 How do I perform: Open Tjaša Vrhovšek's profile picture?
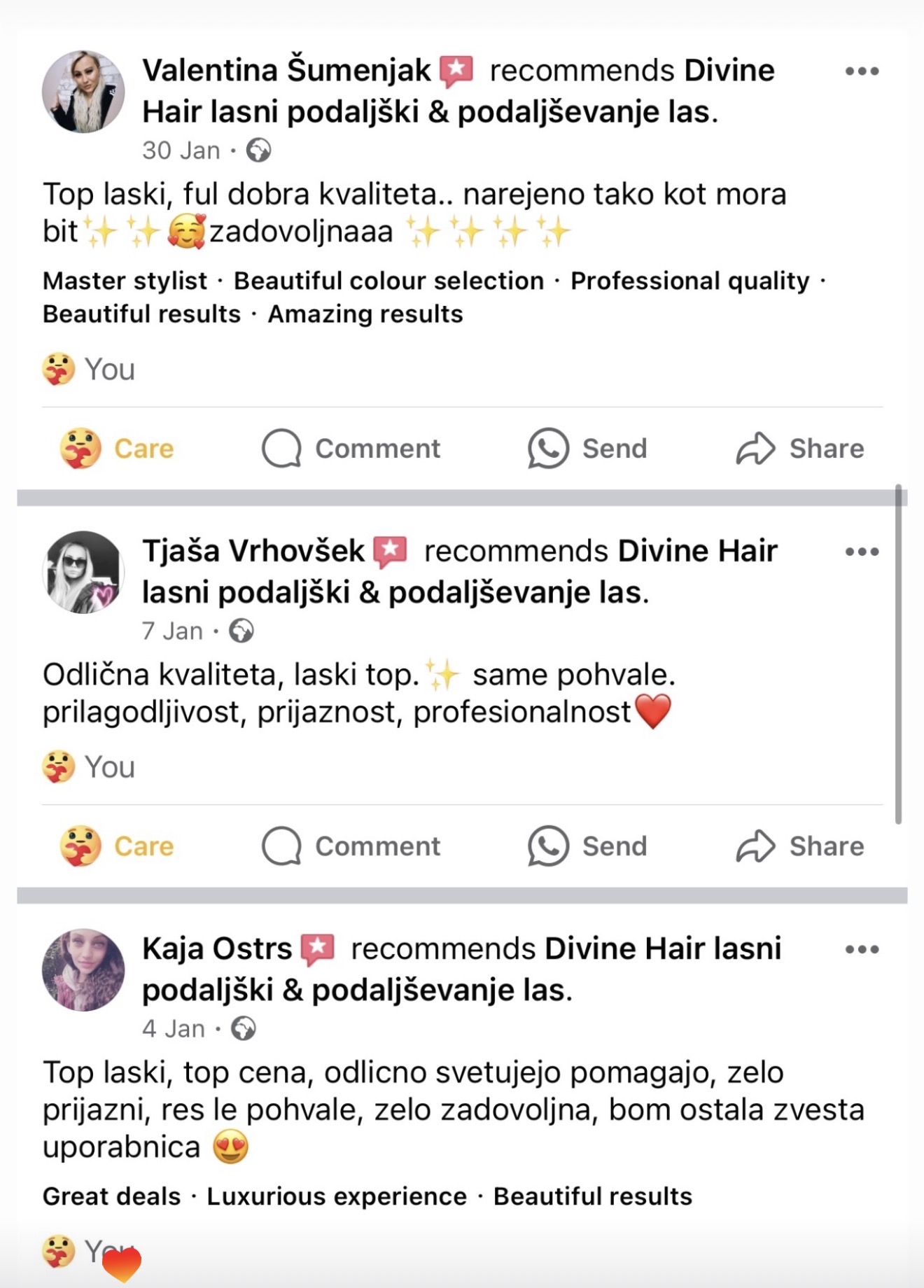click(83, 572)
